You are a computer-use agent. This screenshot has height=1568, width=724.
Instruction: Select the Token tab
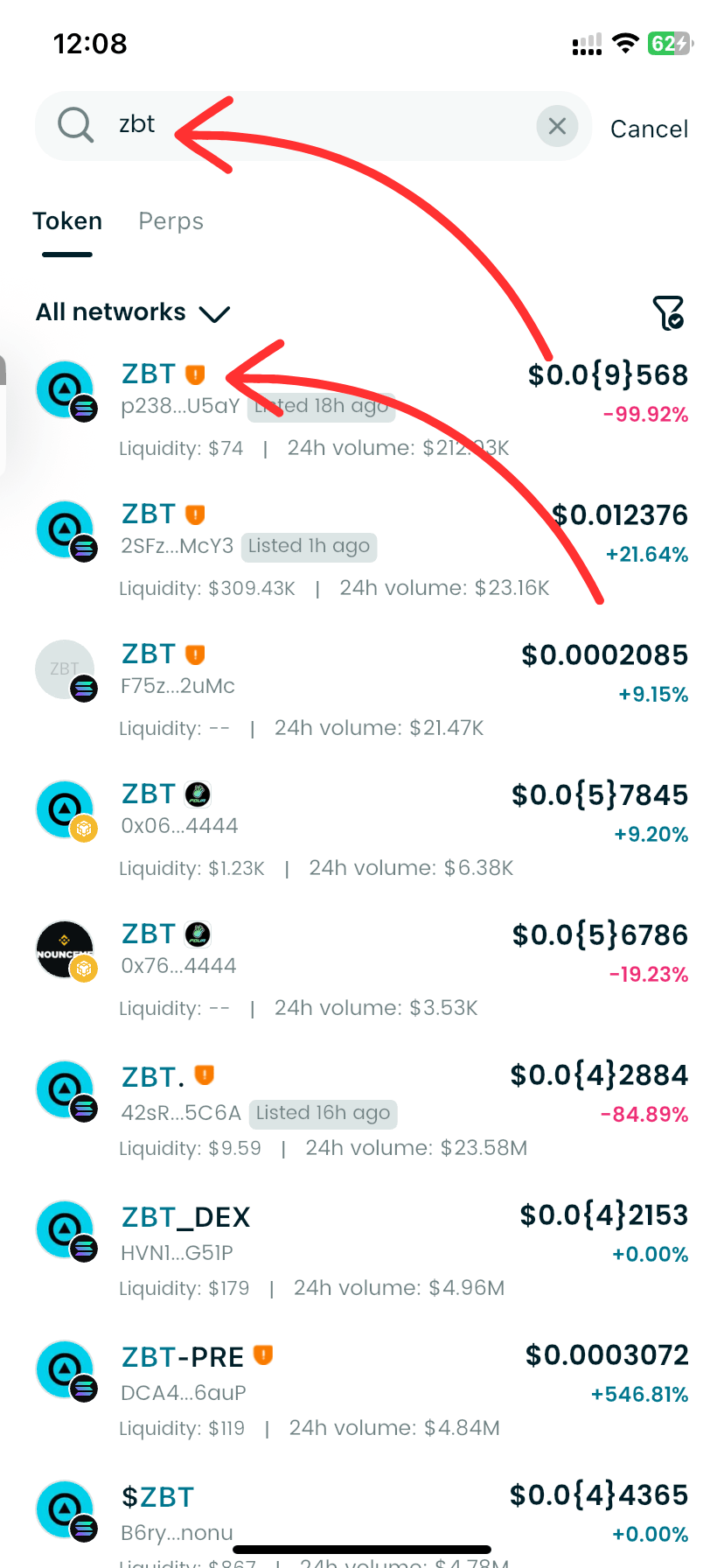coord(67,221)
